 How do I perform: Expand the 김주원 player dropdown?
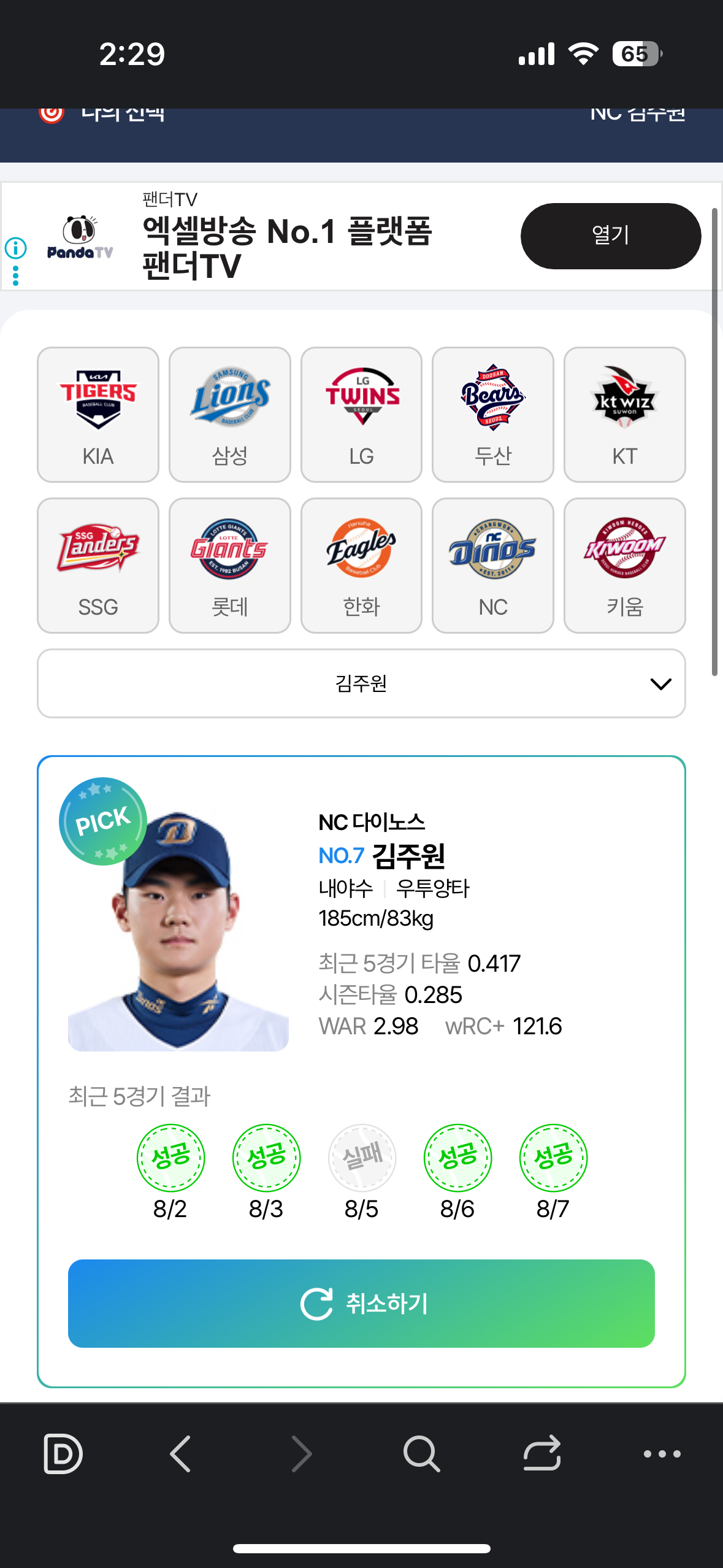[x=361, y=683]
